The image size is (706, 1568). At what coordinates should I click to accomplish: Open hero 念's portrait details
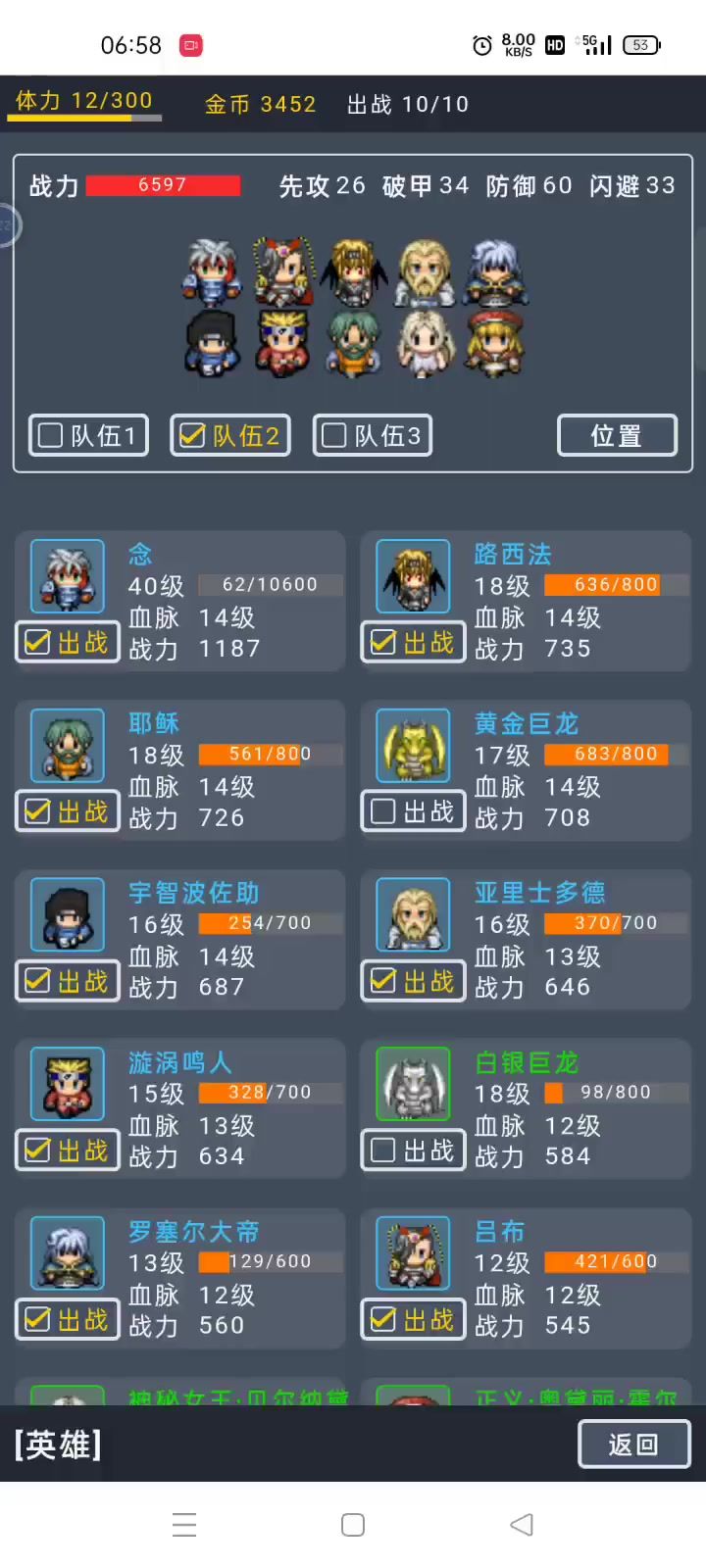click(x=68, y=577)
